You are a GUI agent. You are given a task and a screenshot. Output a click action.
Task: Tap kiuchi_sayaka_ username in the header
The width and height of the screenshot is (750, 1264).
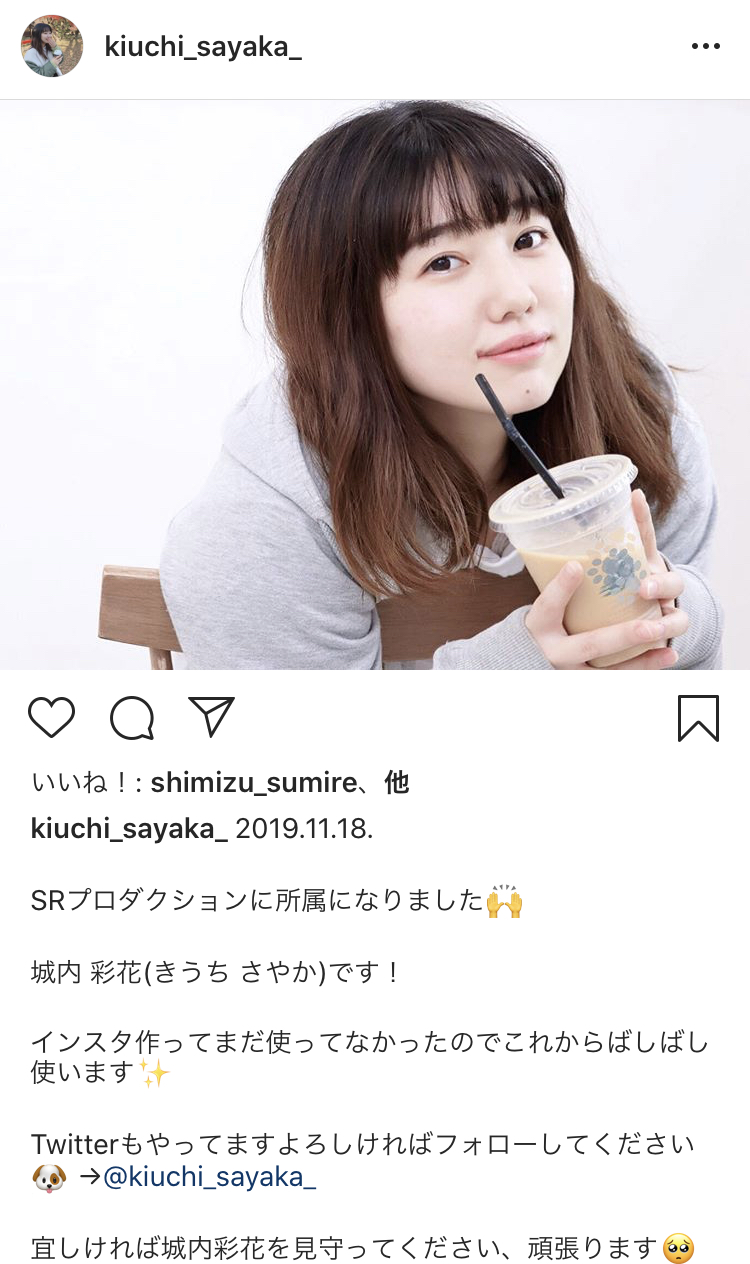coord(203,47)
